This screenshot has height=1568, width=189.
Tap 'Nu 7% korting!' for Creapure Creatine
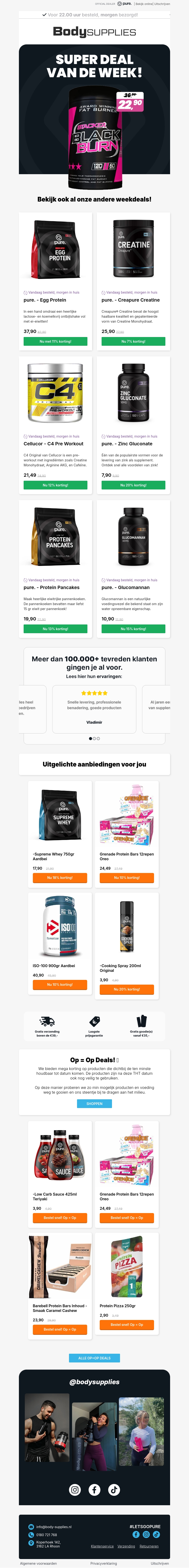pos(133,341)
